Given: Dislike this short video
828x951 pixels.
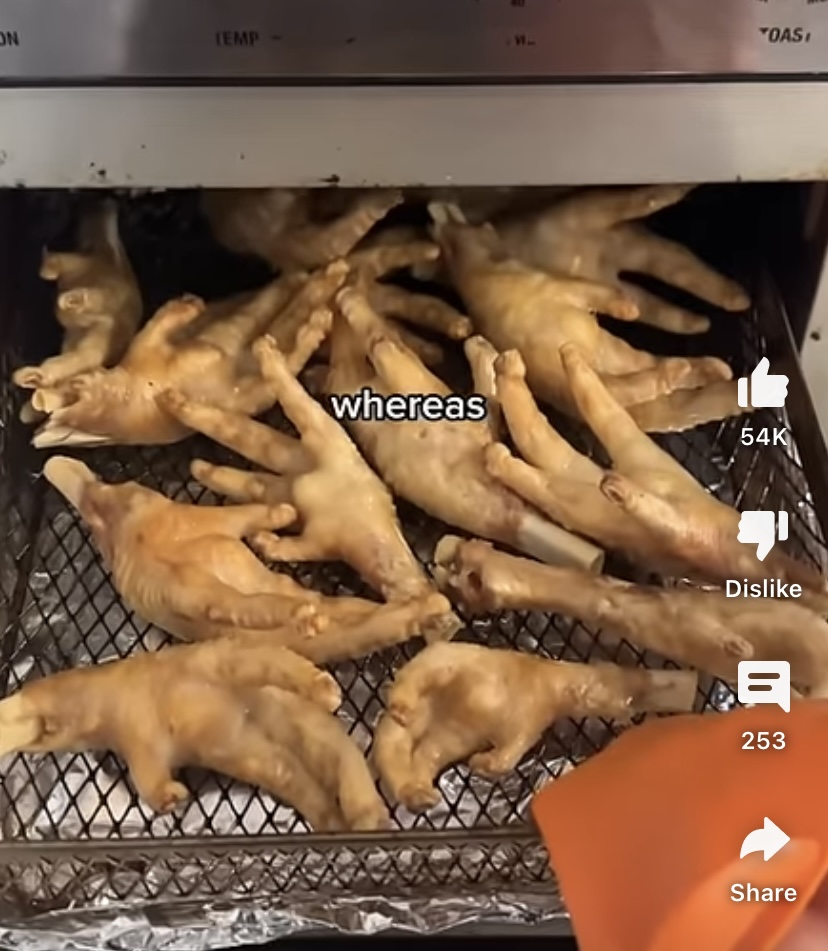Looking at the screenshot, I should coord(763,537).
